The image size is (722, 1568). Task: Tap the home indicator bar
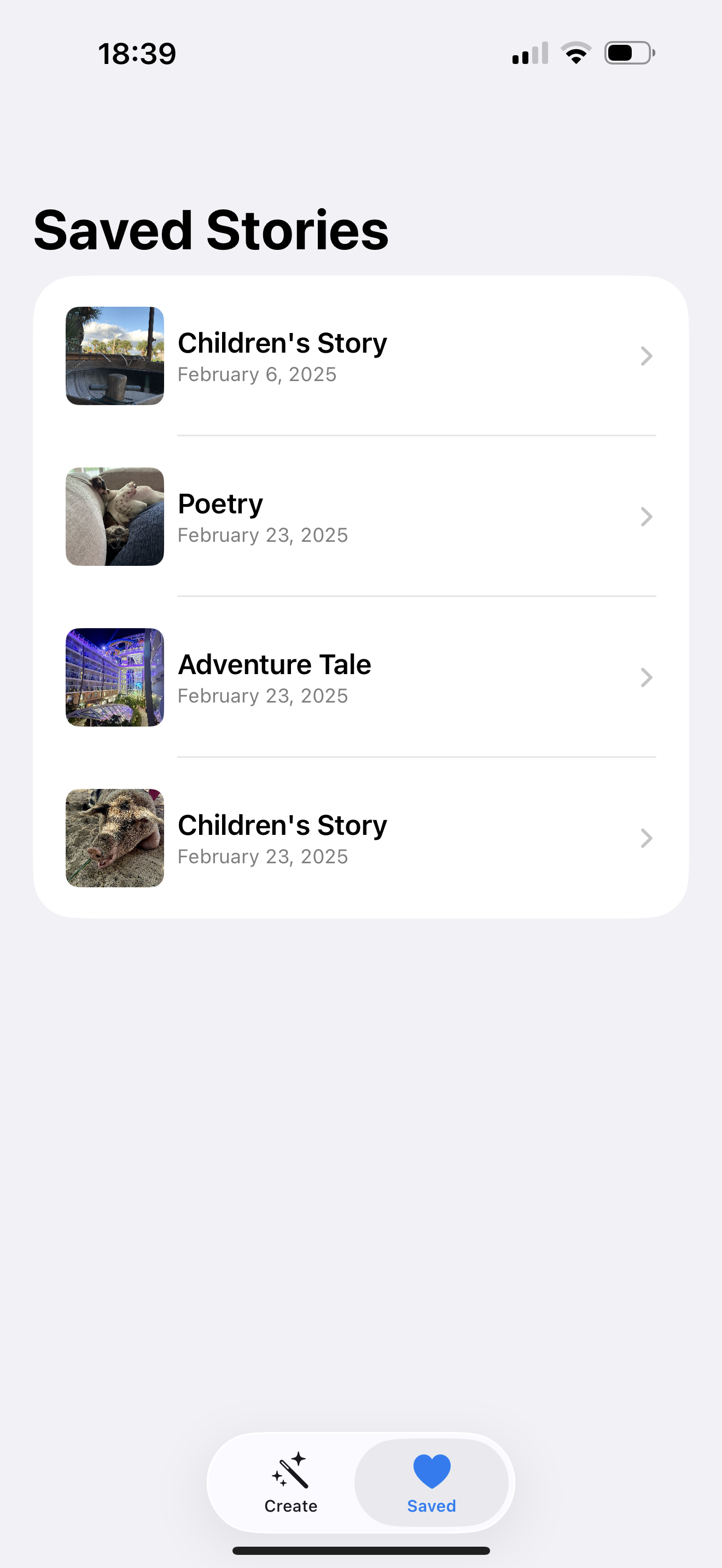tap(361, 1551)
